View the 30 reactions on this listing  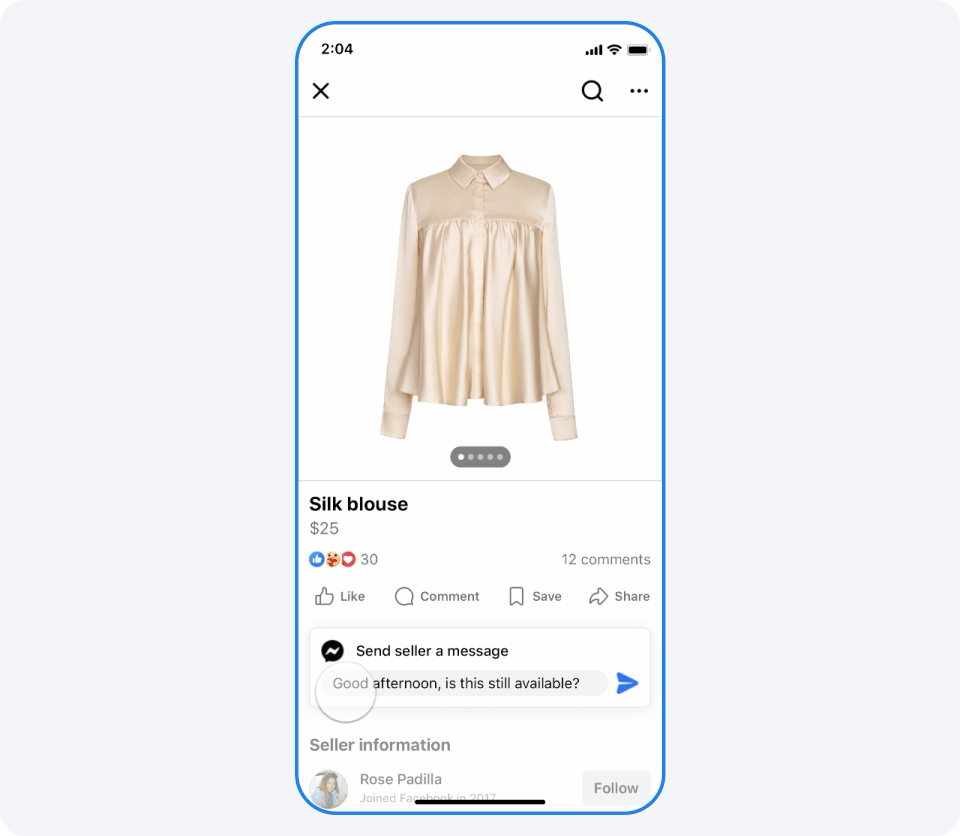click(344, 559)
